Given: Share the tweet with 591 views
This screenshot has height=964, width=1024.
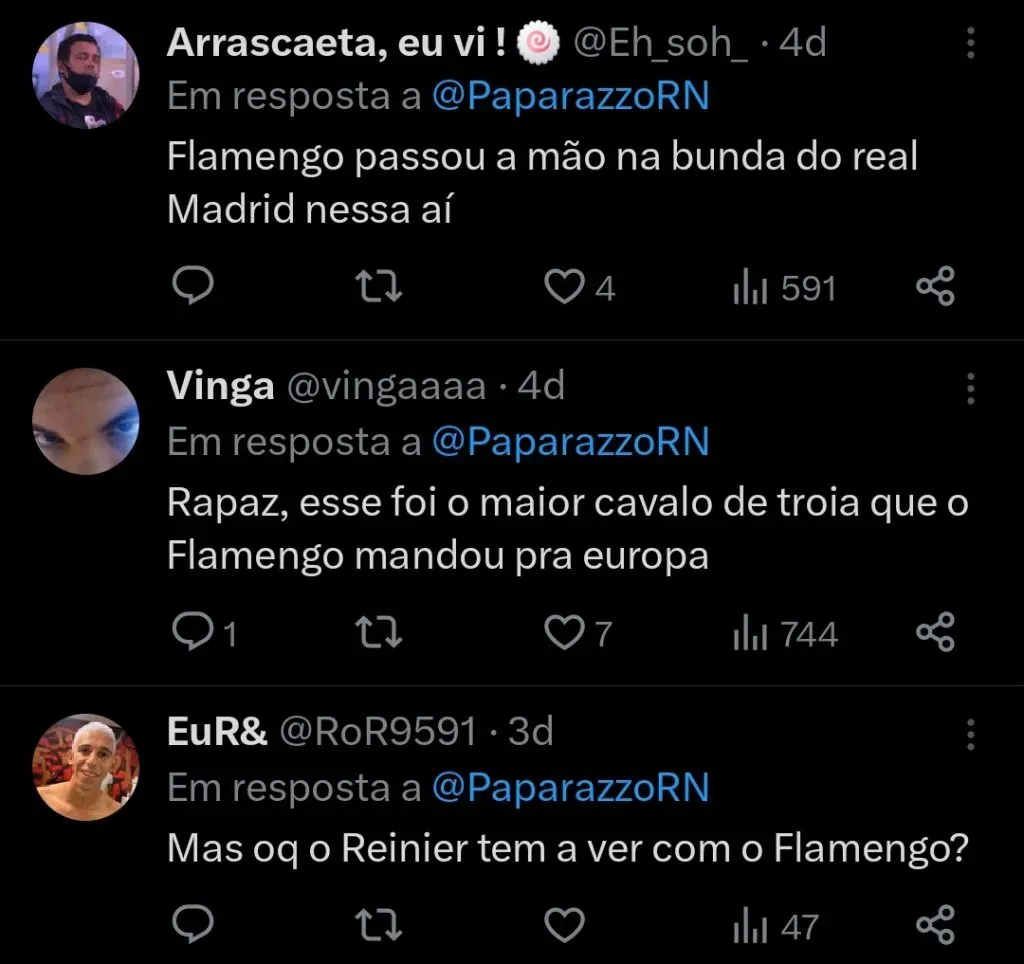Looking at the screenshot, I should click(x=936, y=288).
